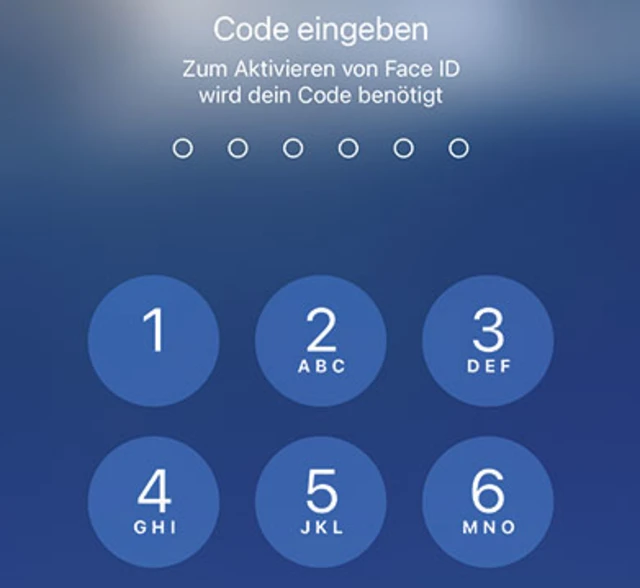Enter digit 1 on the keypad

point(153,338)
